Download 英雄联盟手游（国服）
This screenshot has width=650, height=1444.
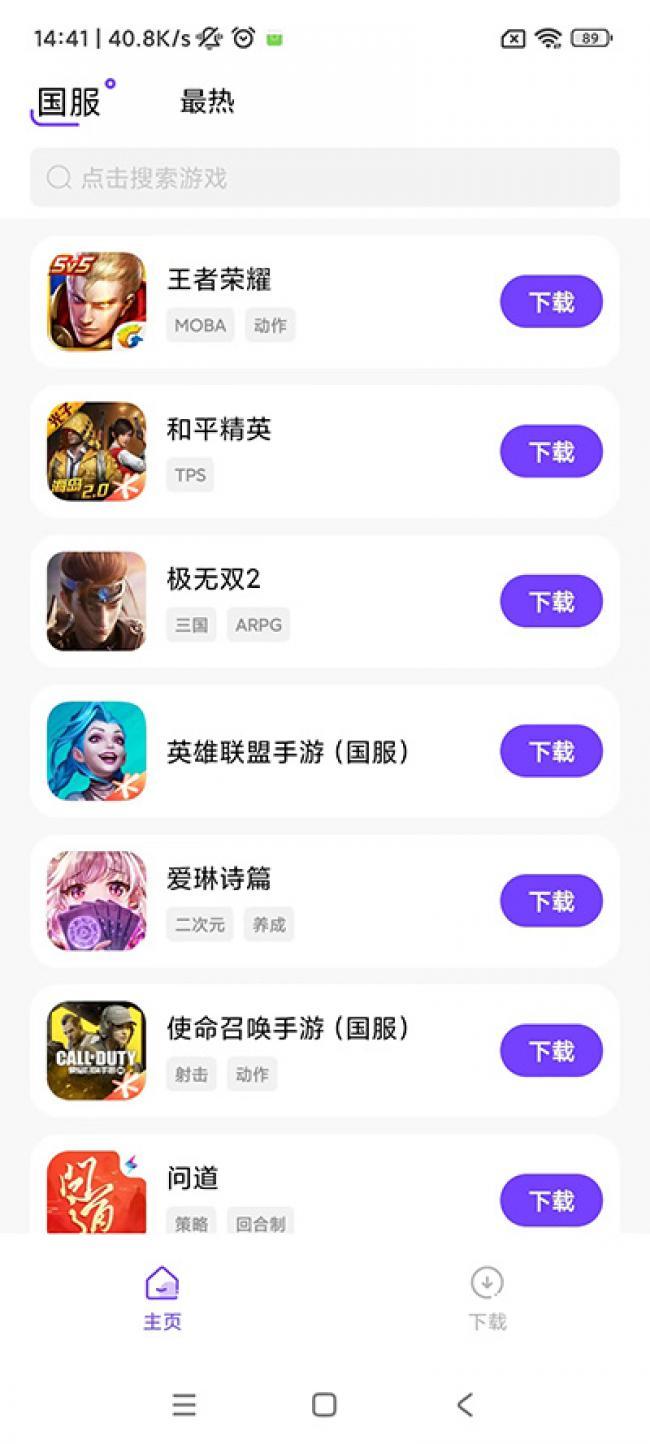pos(551,752)
